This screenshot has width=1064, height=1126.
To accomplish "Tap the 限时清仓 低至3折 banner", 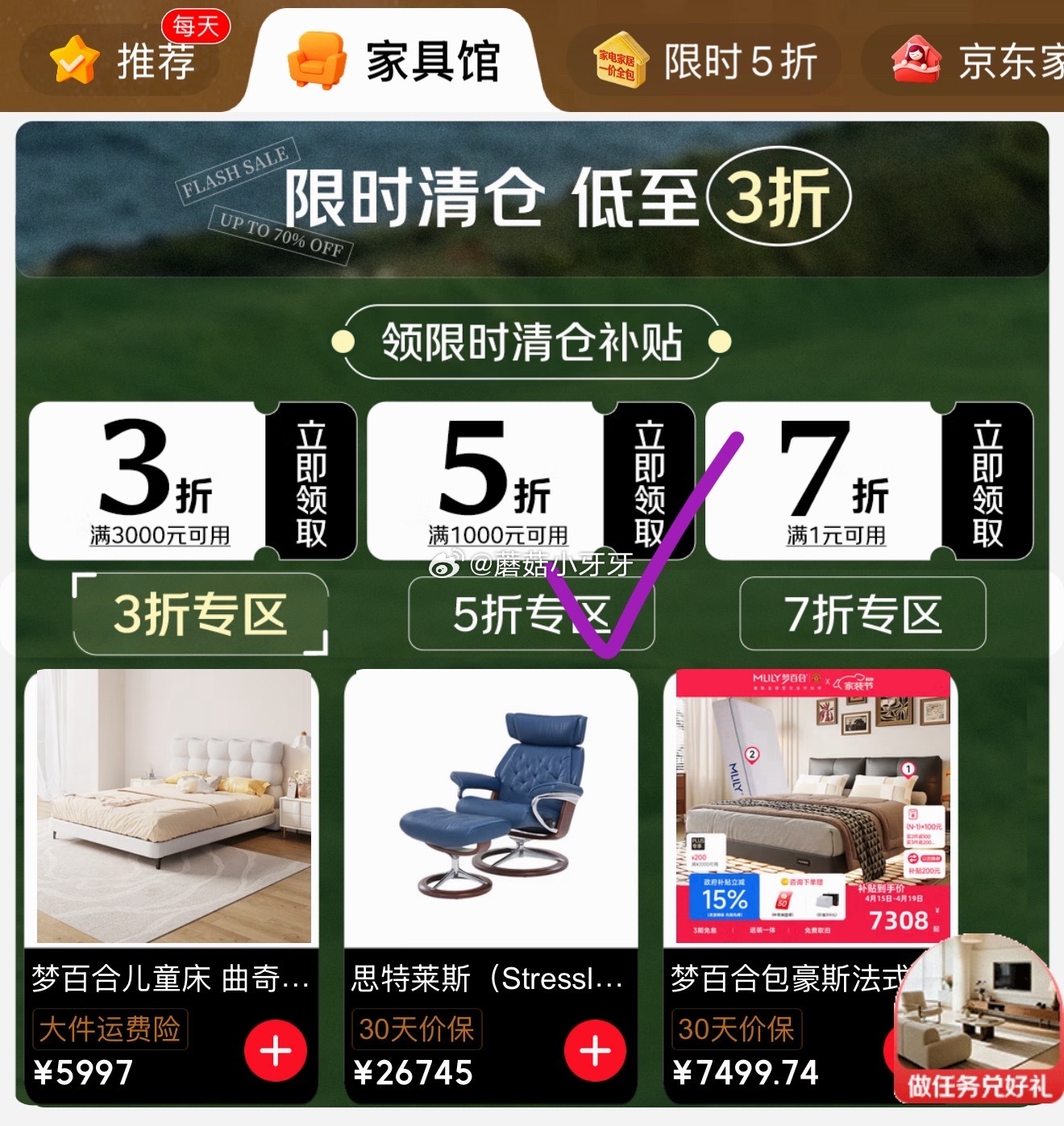I will [x=532, y=198].
